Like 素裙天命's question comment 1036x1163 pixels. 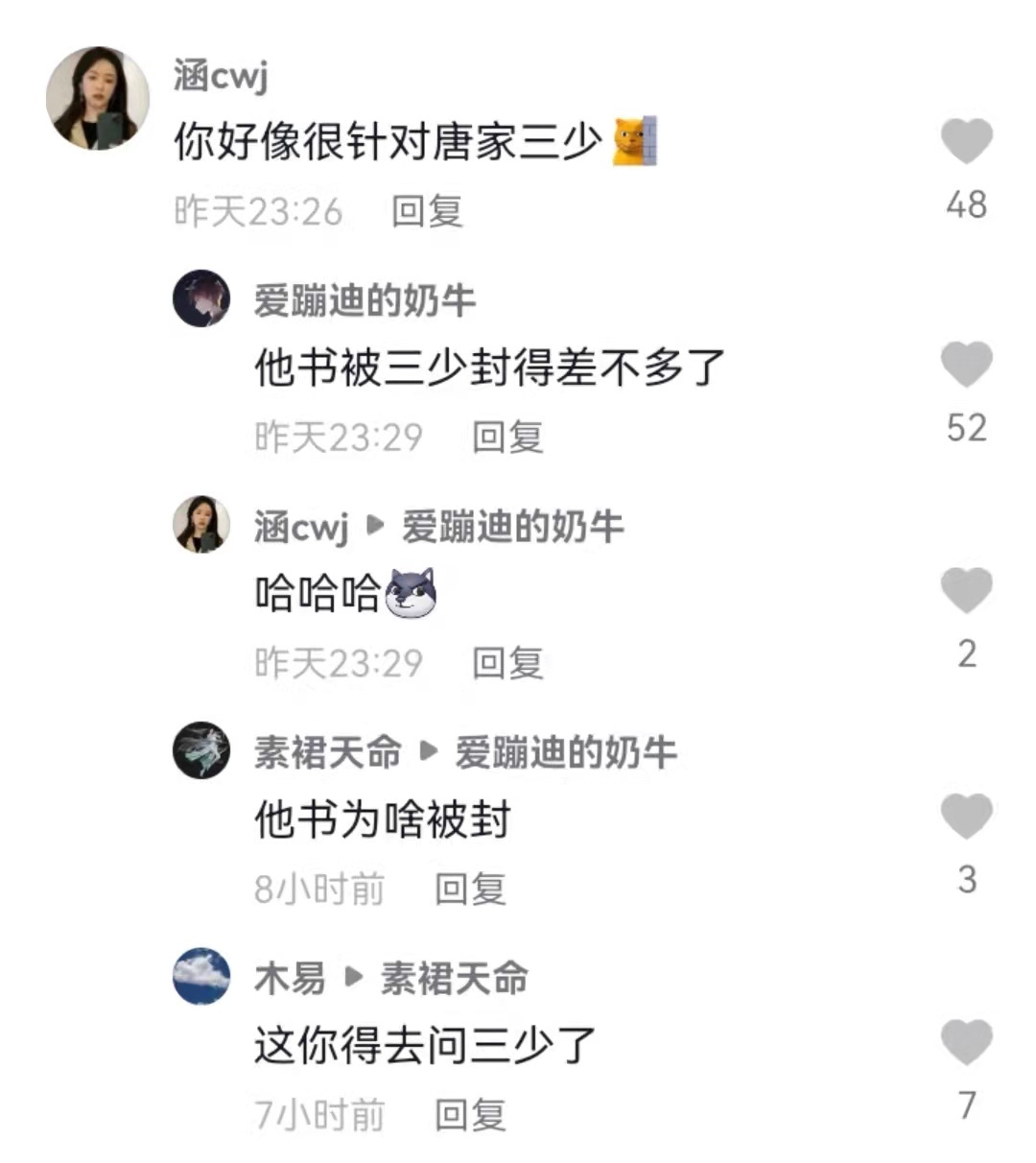[x=968, y=817]
